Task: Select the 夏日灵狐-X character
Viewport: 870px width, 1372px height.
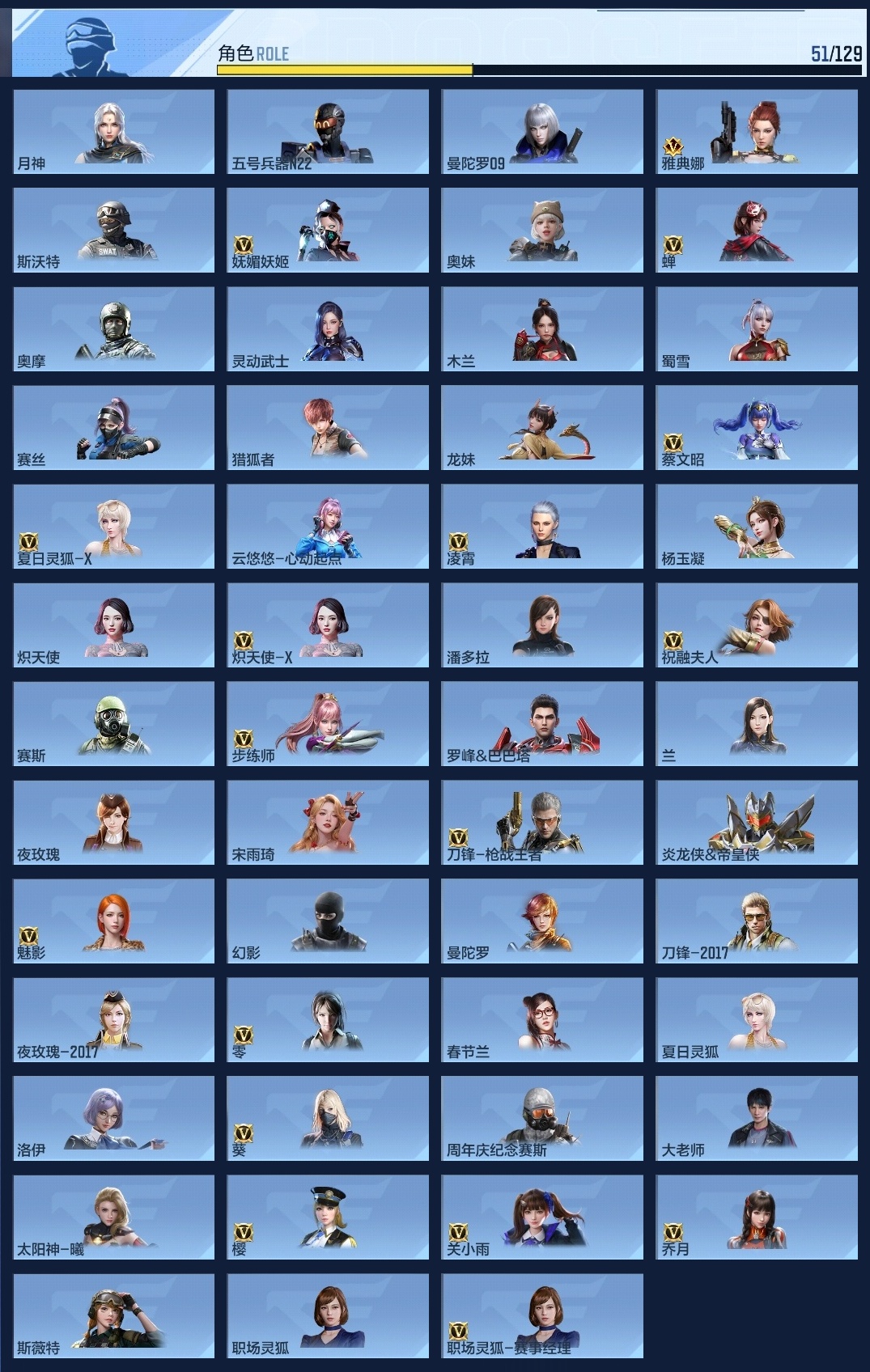Action: point(114,526)
